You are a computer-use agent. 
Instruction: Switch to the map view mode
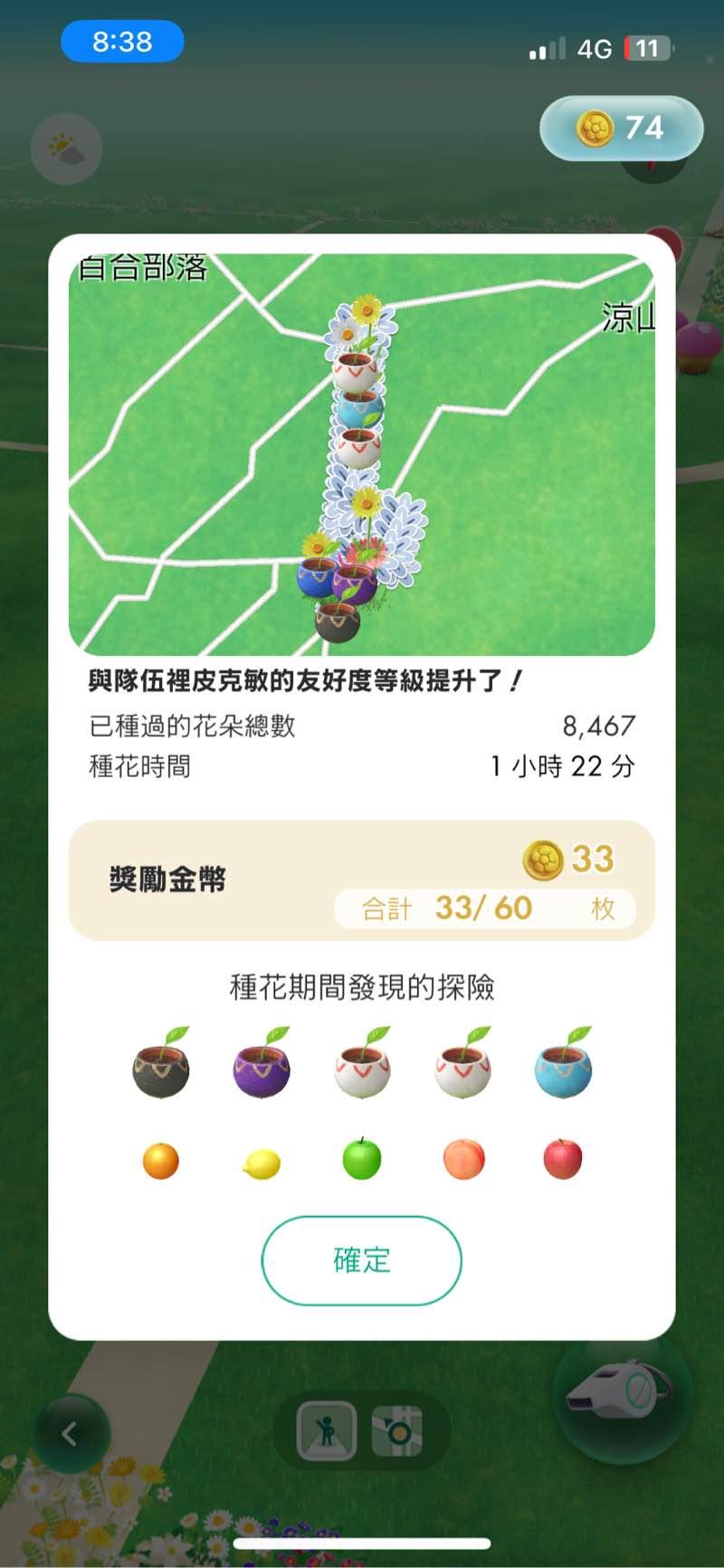397,1431
